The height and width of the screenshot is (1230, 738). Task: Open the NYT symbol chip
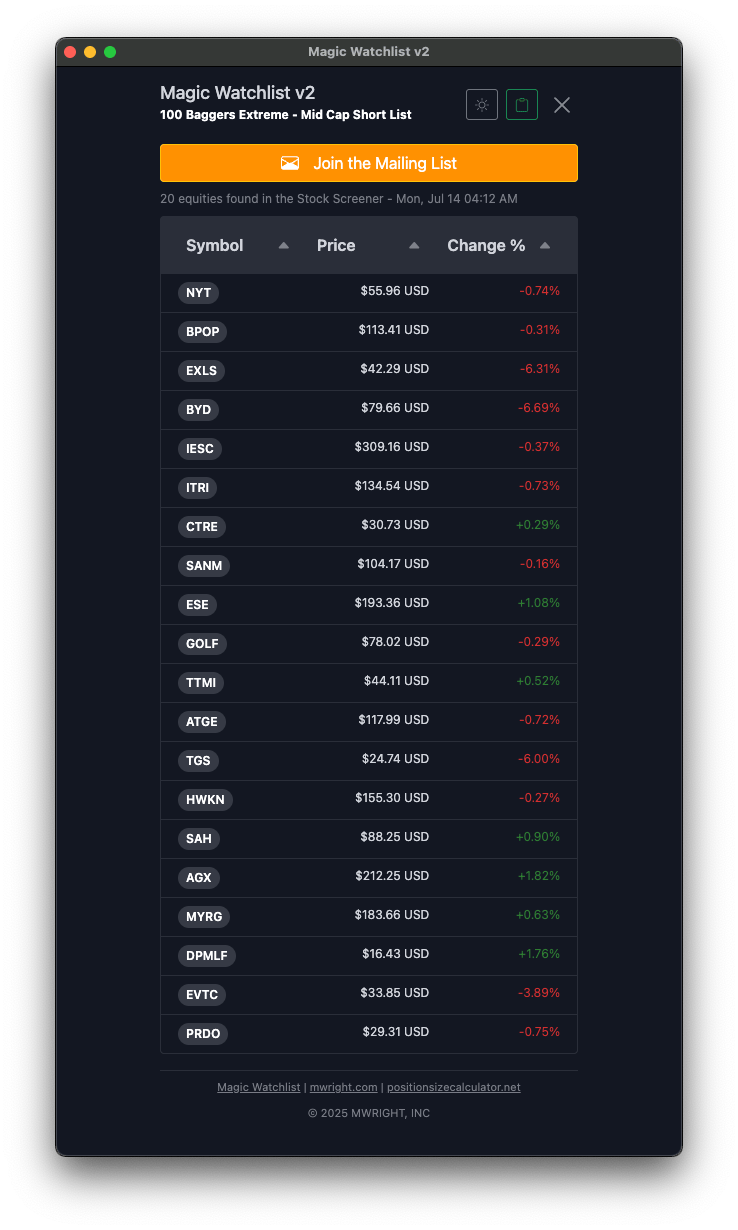tap(198, 293)
